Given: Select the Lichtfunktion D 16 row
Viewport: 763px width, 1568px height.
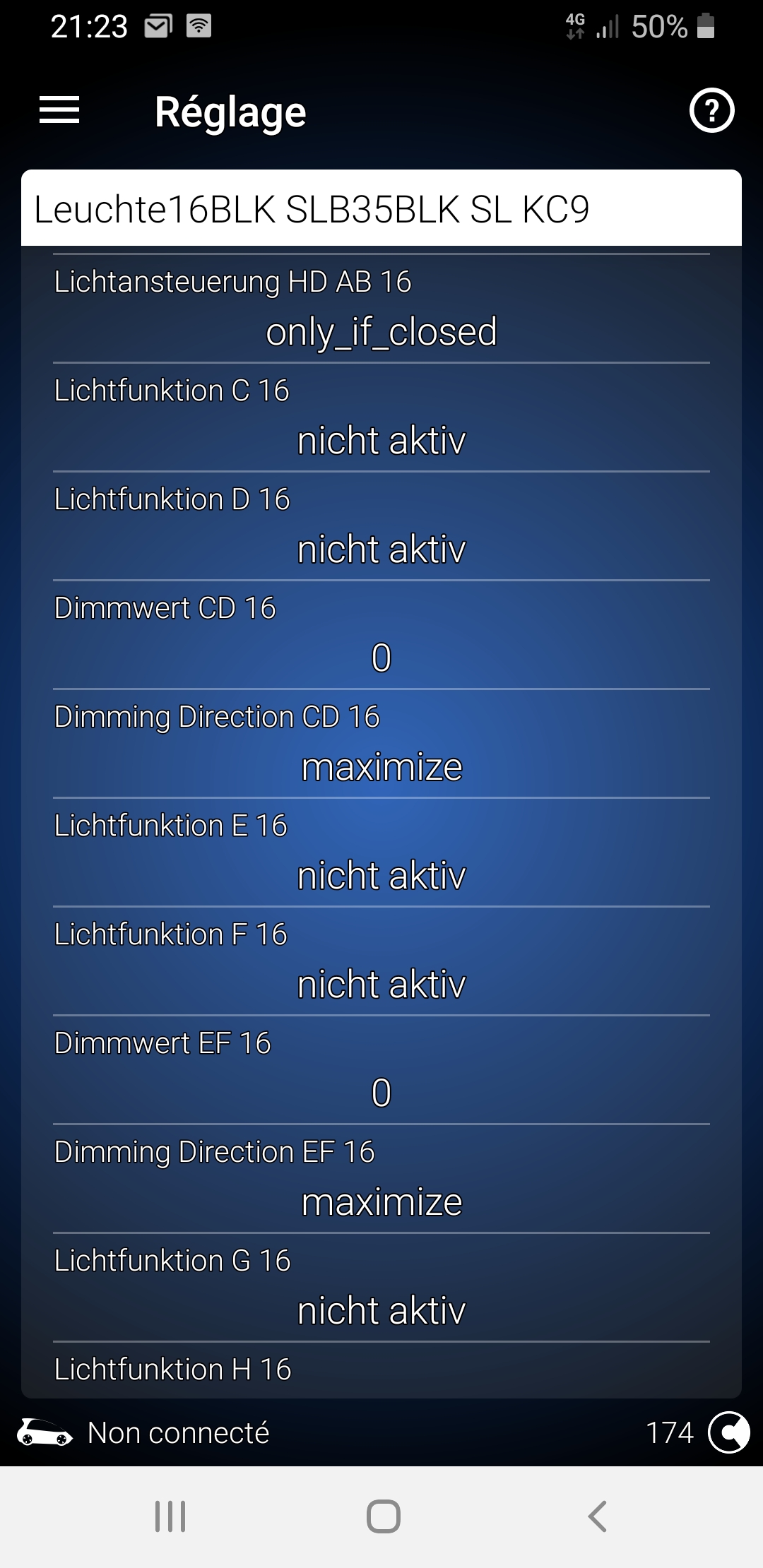Looking at the screenshot, I should tap(381, 526).
